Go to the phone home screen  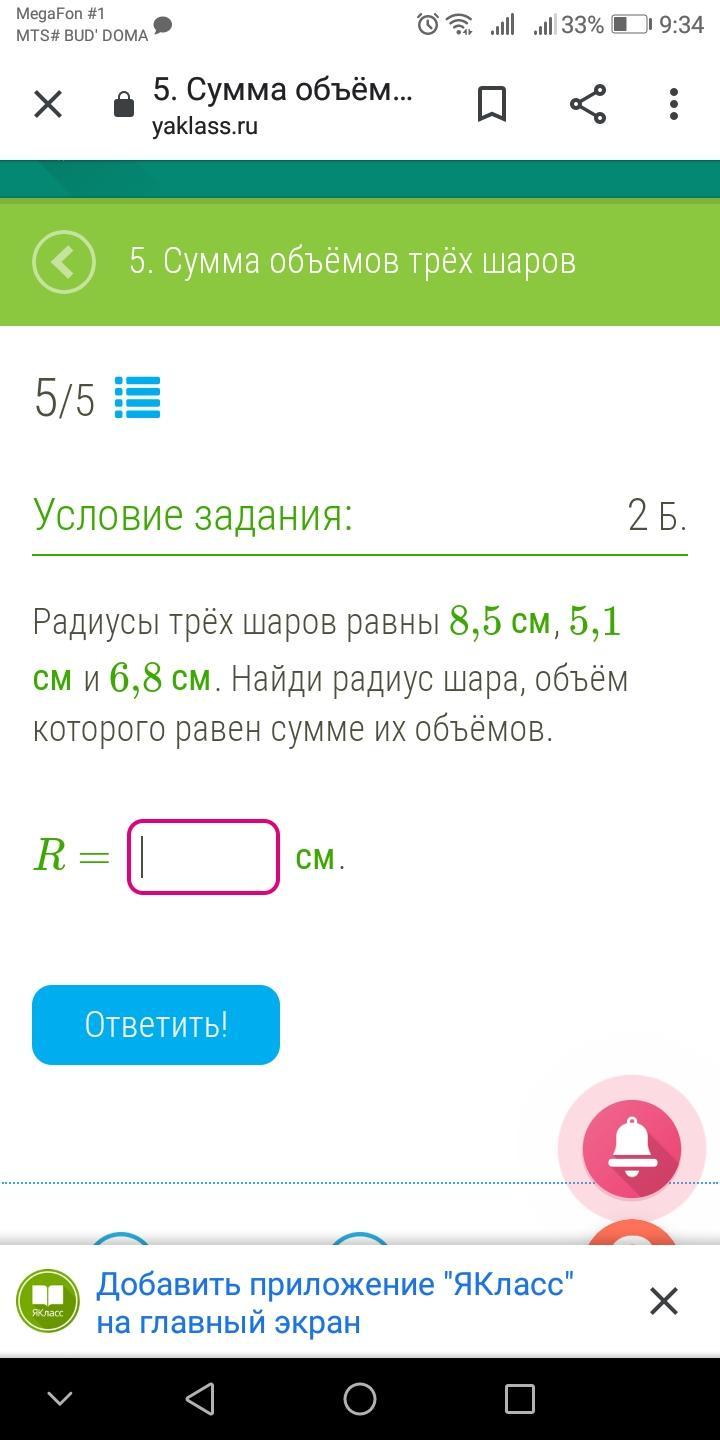coord(360,1399)
